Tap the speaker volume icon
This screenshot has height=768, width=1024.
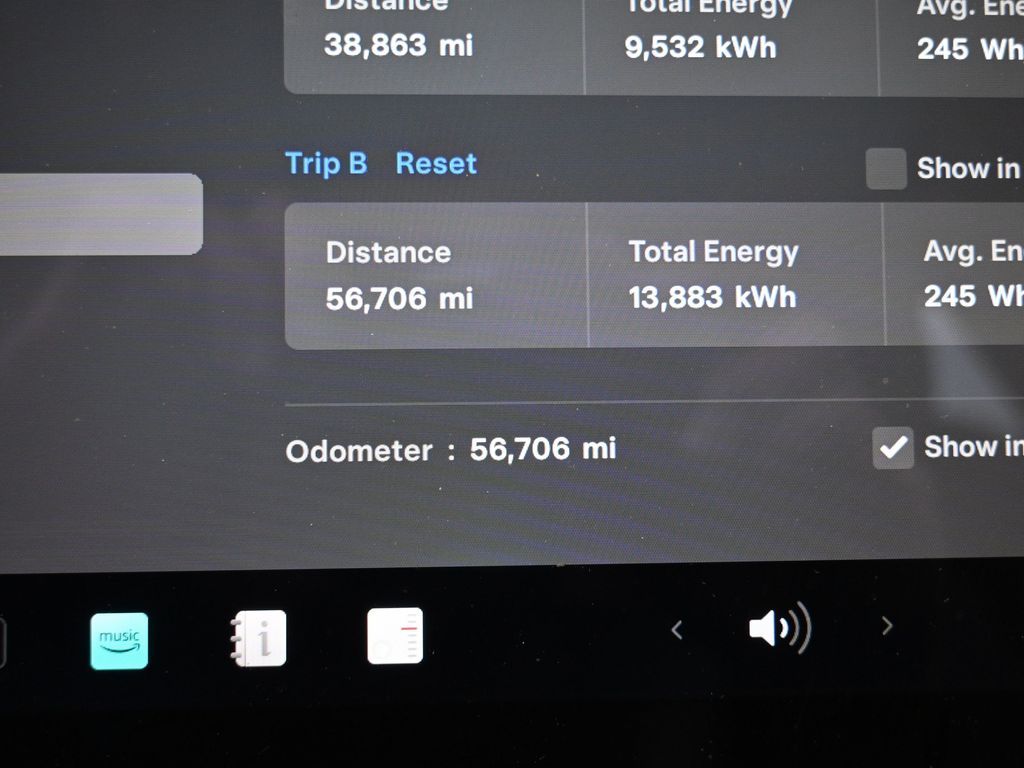778,629
